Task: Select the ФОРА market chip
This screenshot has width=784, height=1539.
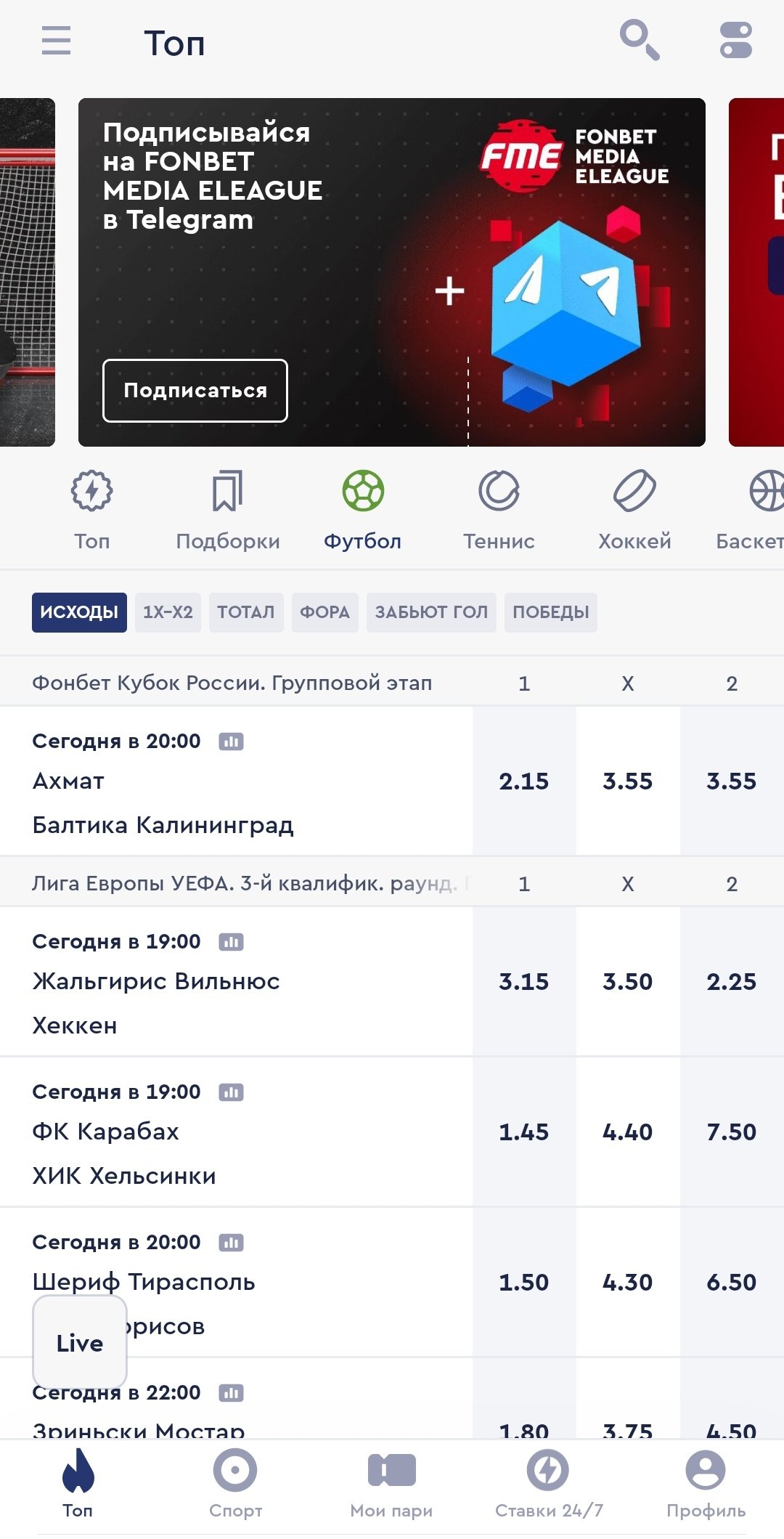Action: click(324, 612)
